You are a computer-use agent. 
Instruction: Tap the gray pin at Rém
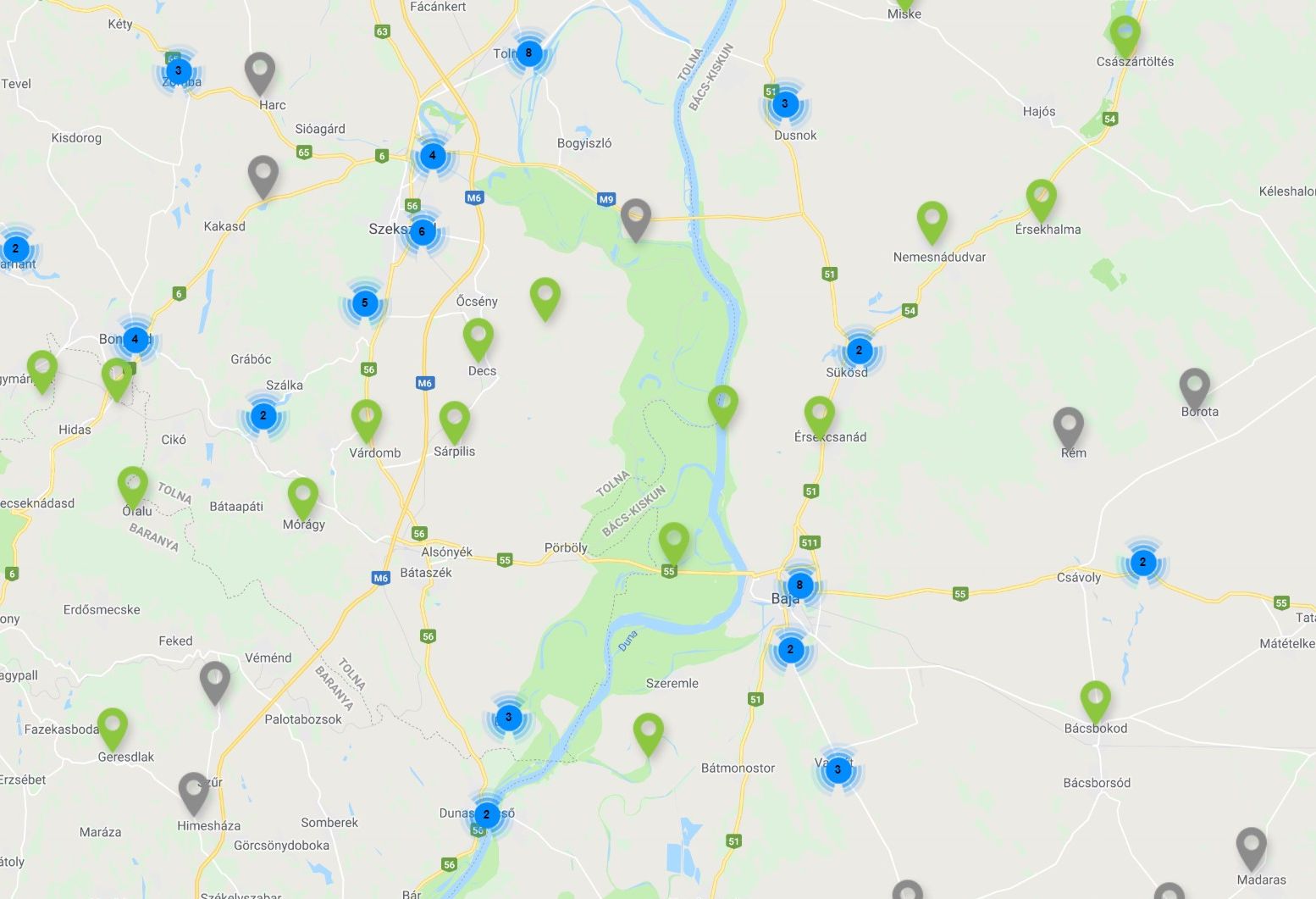(x=1068, y=425)
